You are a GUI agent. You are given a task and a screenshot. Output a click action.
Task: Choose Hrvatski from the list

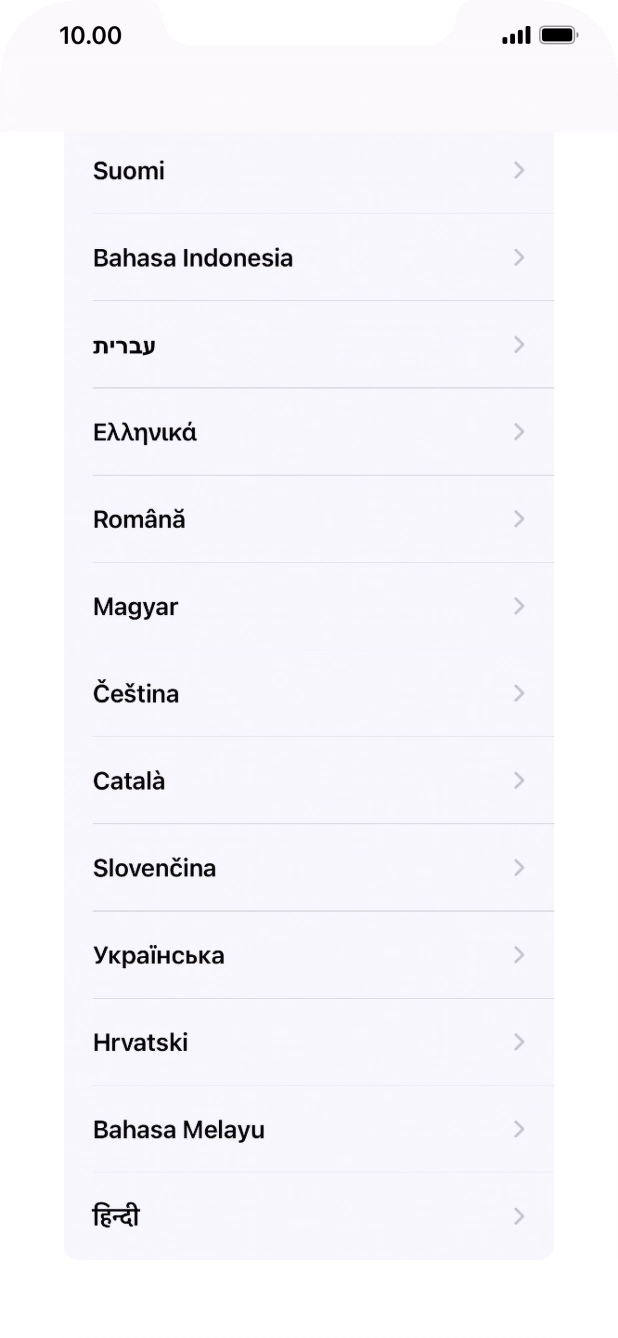(x=308, y=1041)
